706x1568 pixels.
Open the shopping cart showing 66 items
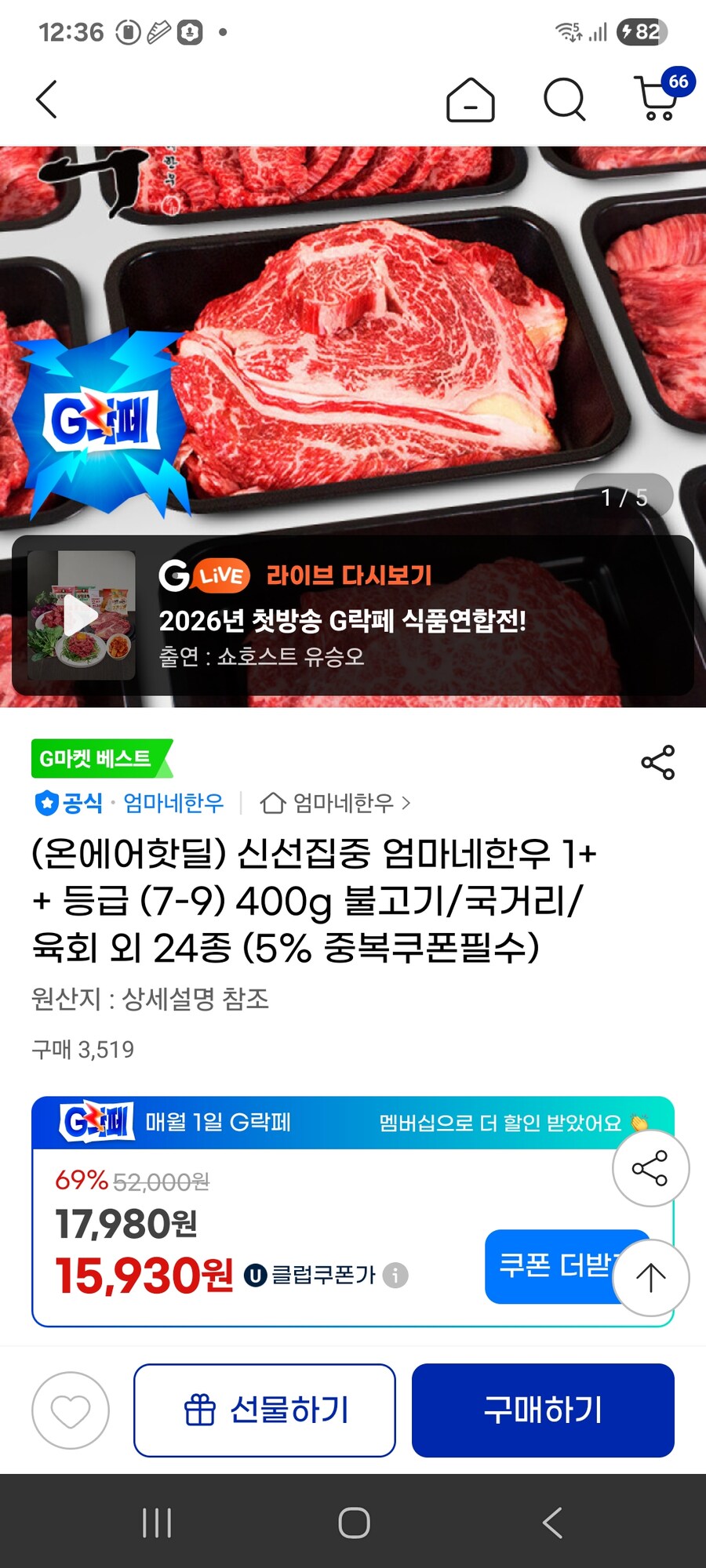point(656,100)
